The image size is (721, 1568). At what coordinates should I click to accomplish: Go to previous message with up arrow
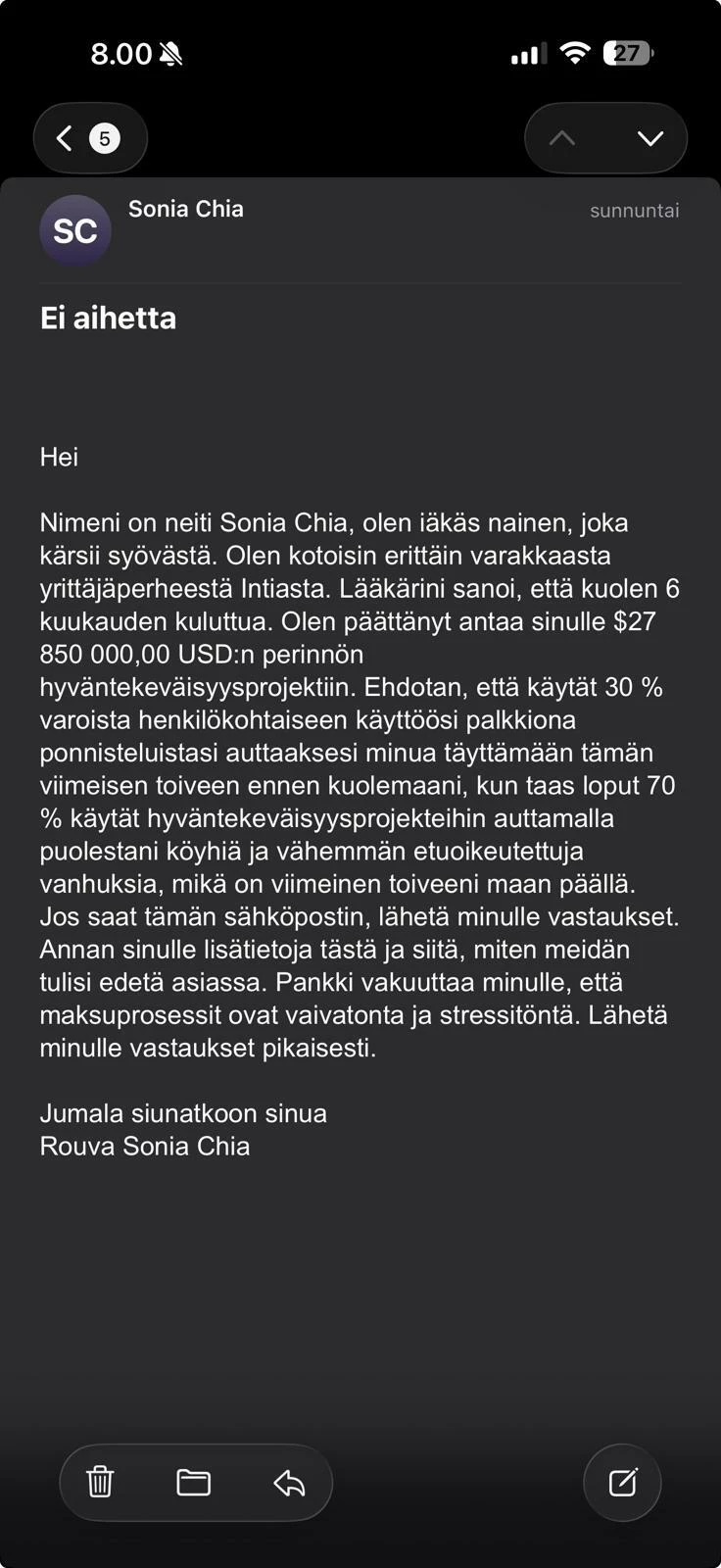(x=562, y=138)
